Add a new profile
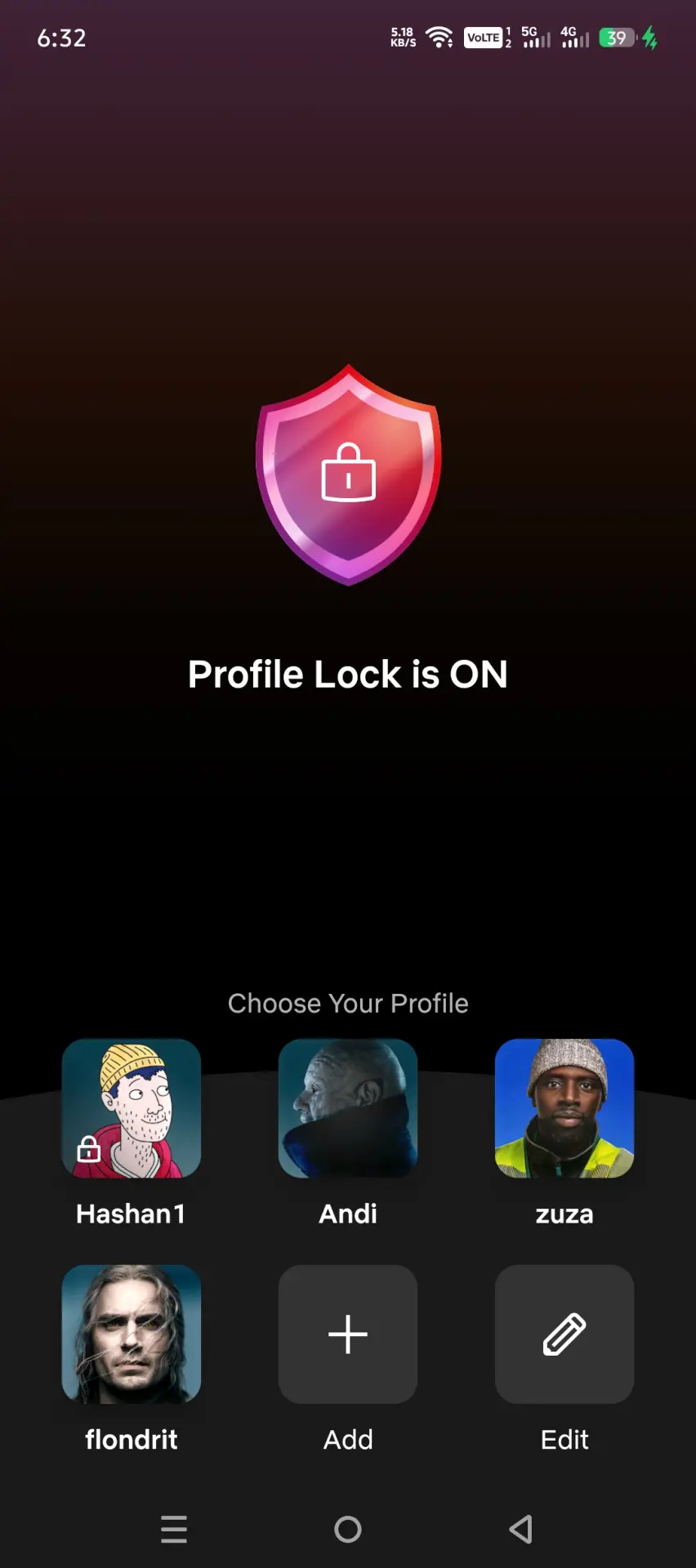 point(348,1334)
